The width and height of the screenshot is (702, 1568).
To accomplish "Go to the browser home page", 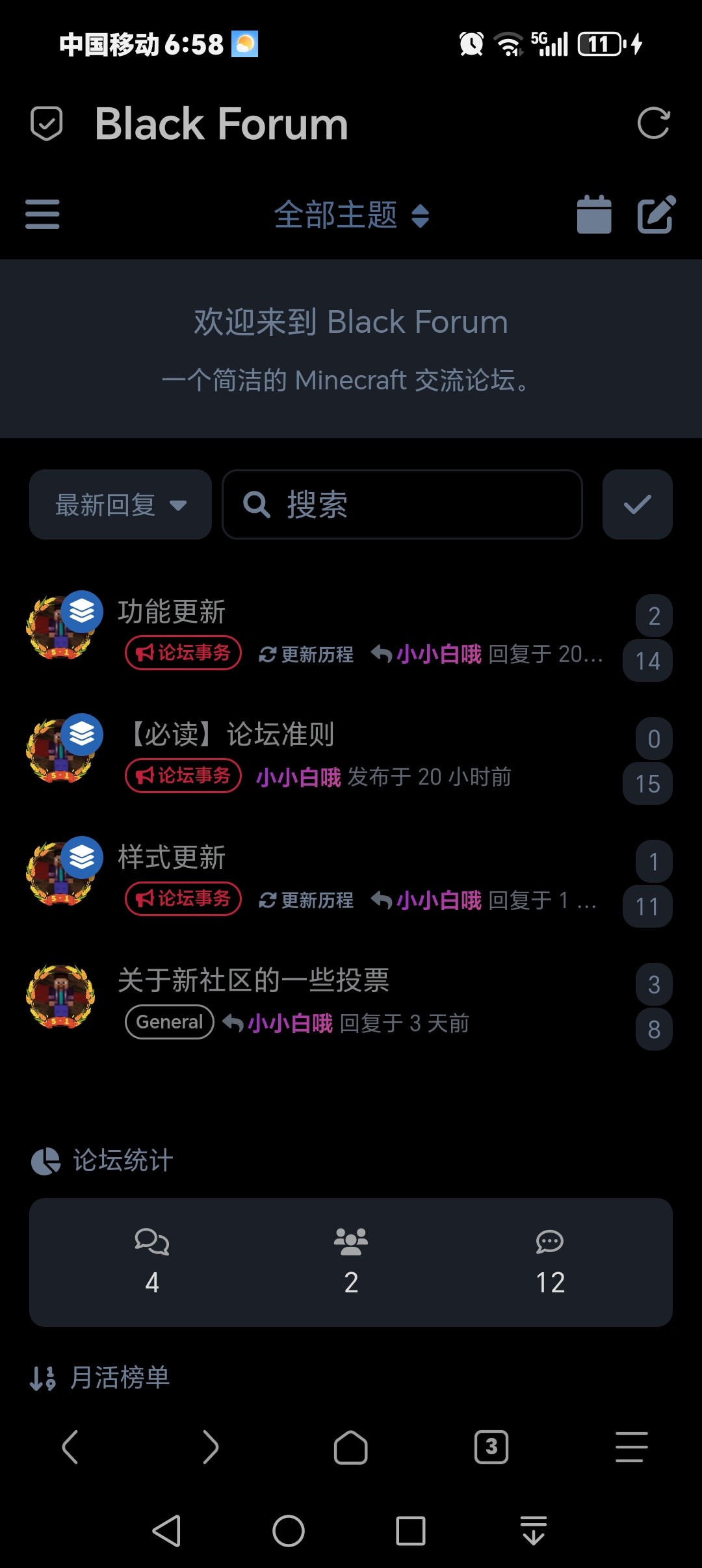I will coord(351,1446).
